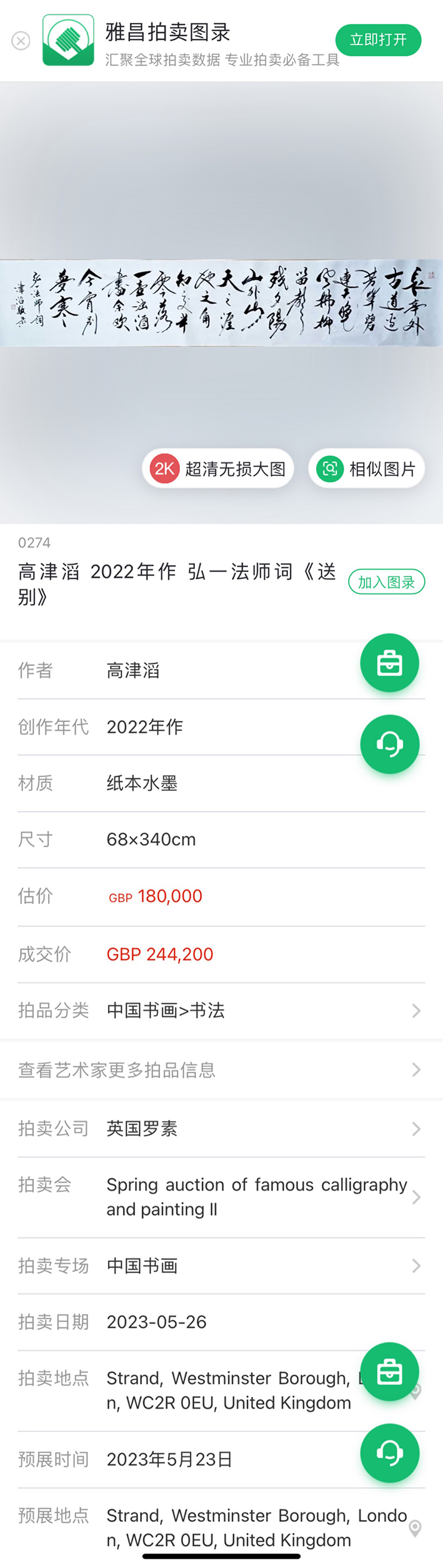This screenshot has height=1568, width=443.
Task: Add this lot via 加入图录
Action: tap(386, 582)
